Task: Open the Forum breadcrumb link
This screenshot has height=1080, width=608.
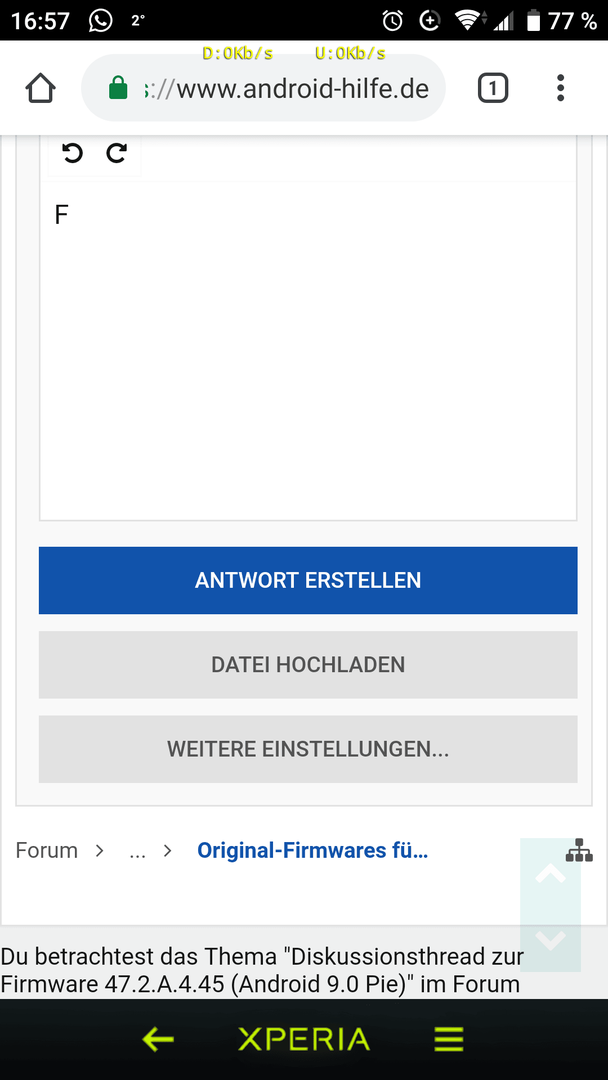Action: click(x=47, y=851)
